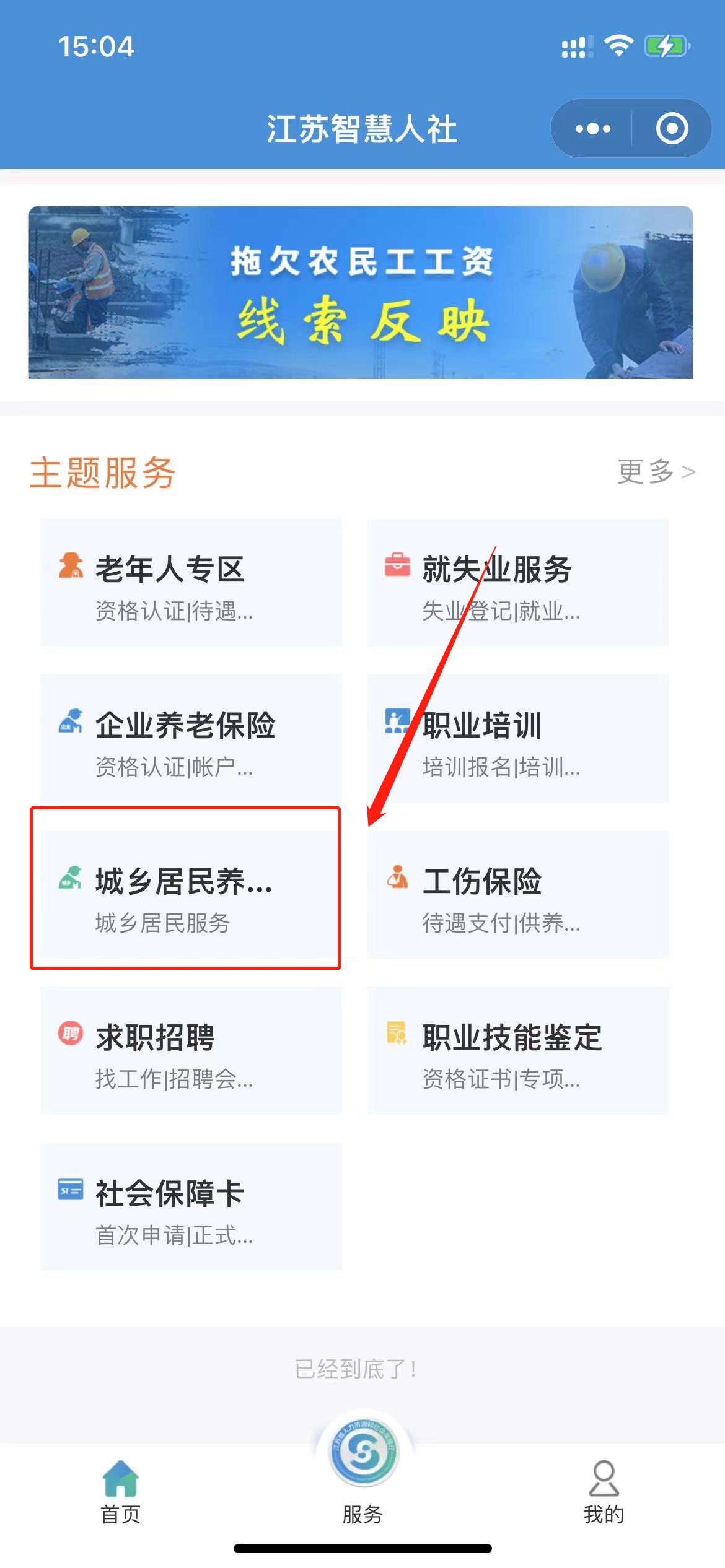This screenshot has width=725, height=1568.
Task: Open 职业技能鉴定 card
Action: point(518,1051)
